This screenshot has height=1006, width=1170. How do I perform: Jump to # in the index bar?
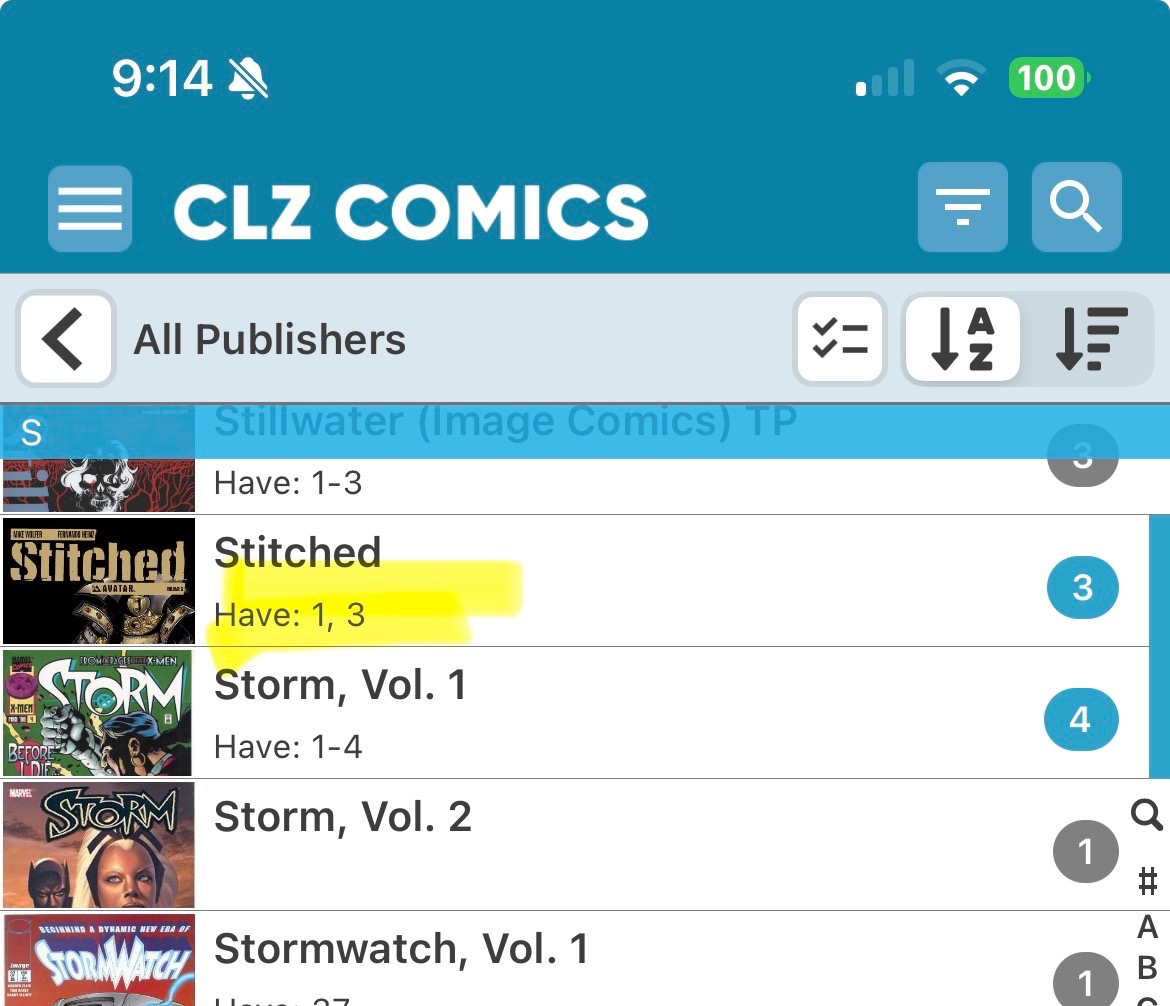(x=1148, y=881)
